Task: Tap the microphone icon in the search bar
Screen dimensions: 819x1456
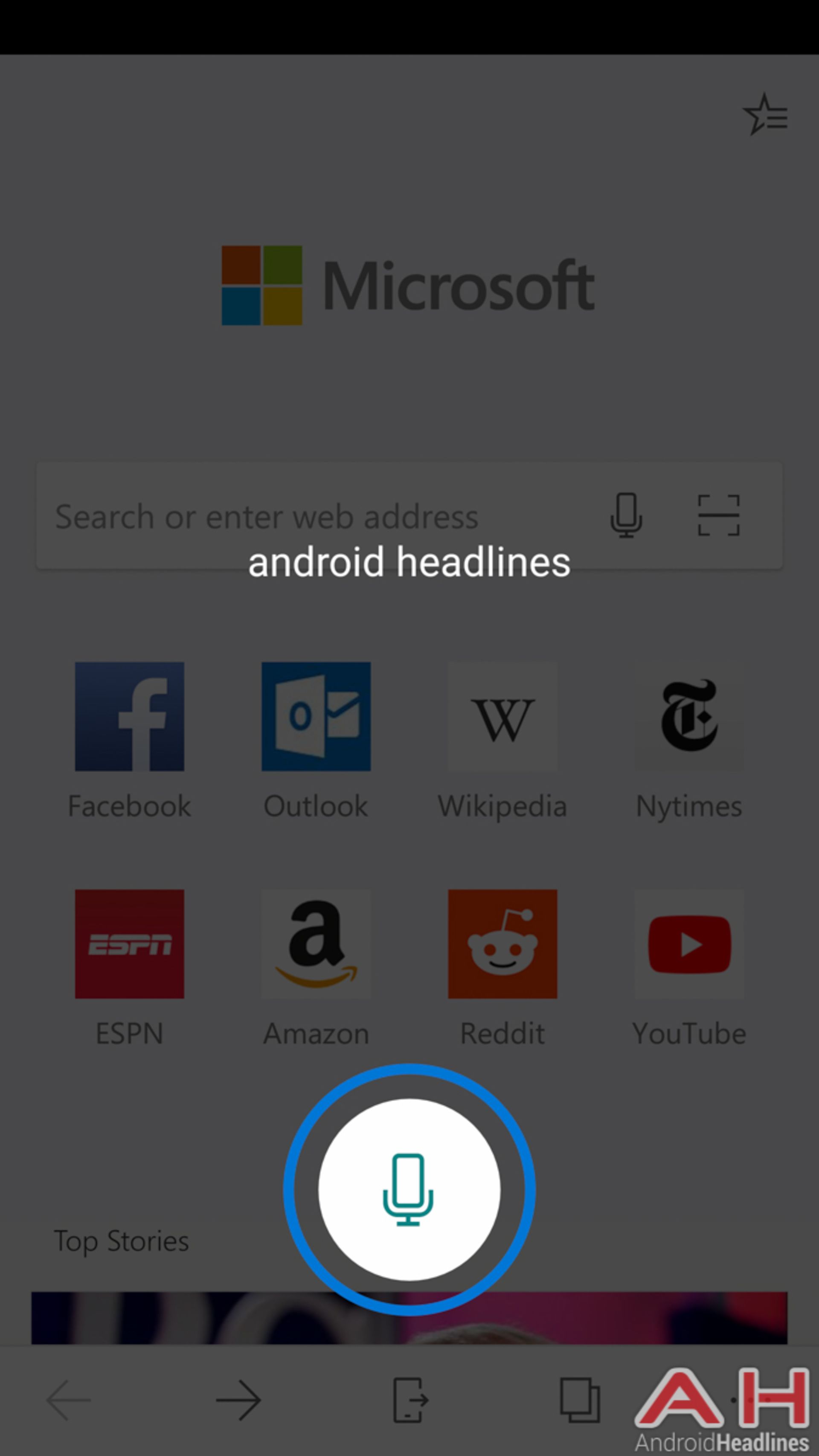Action: 626,515
